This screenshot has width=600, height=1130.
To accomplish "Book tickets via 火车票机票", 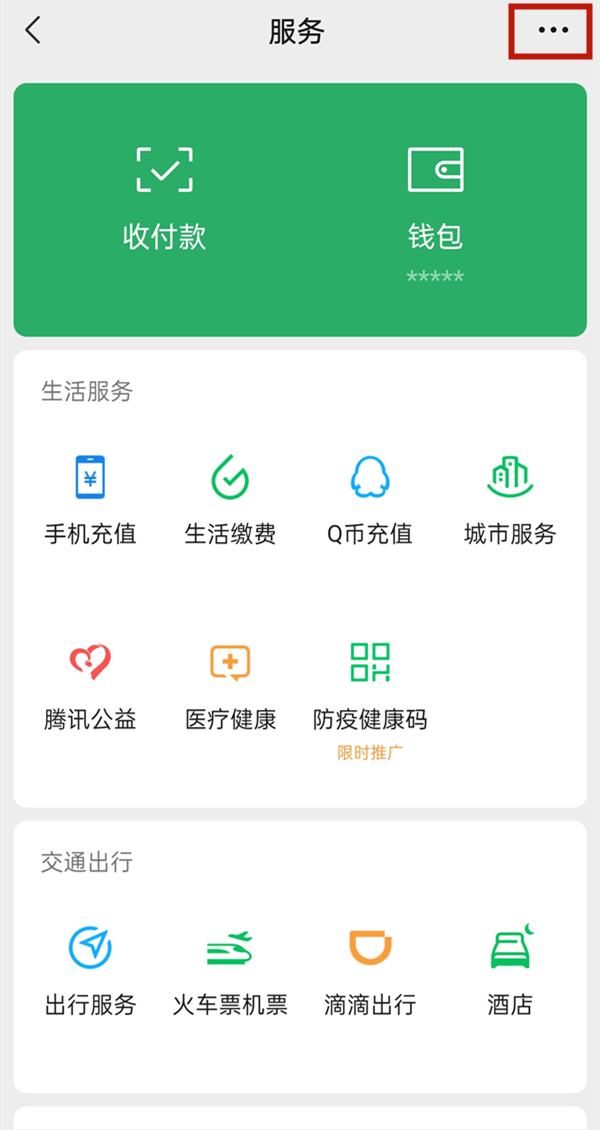I will 230,970.
